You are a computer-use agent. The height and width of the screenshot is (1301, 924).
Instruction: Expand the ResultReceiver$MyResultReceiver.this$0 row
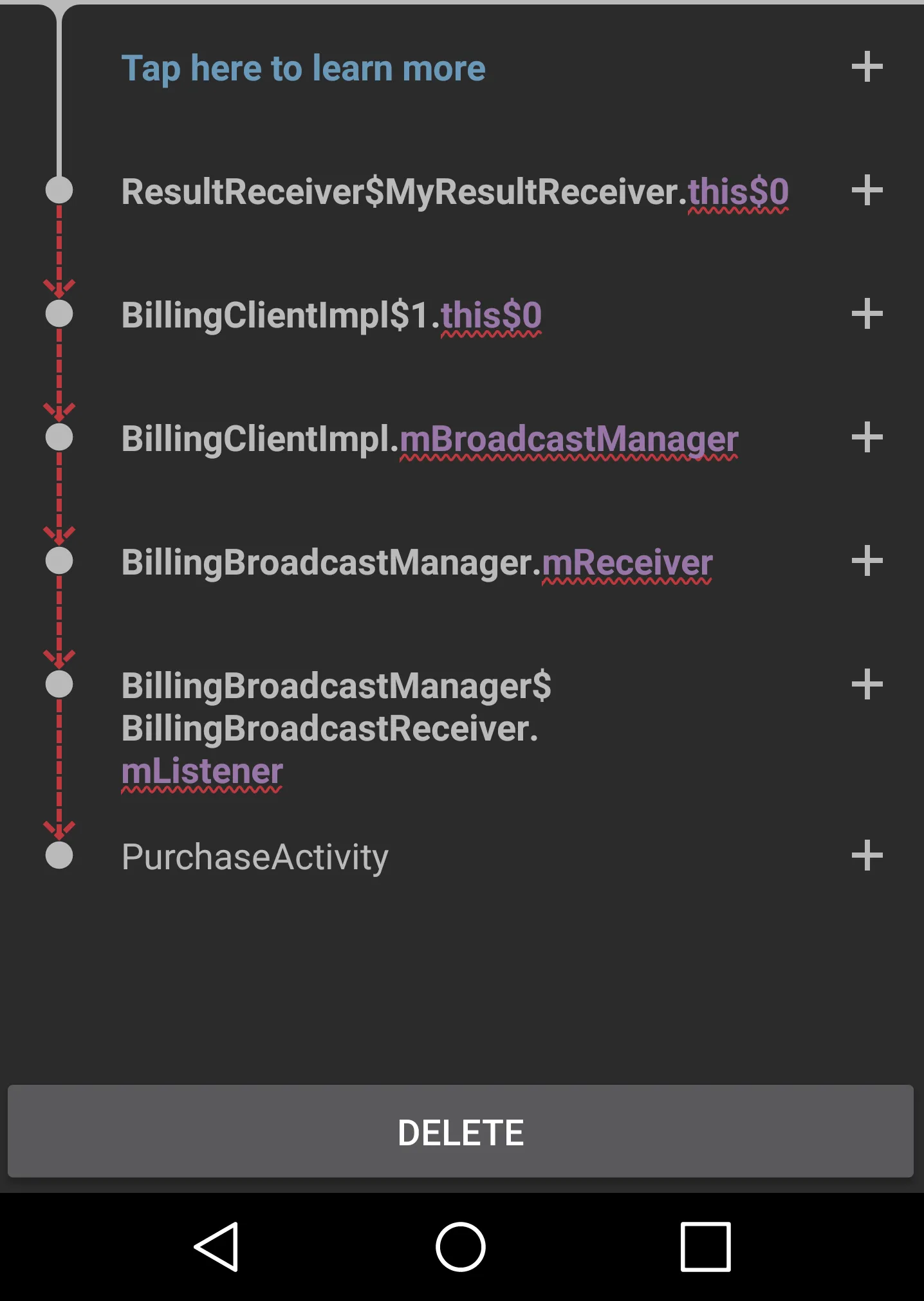tap(867, 190)
